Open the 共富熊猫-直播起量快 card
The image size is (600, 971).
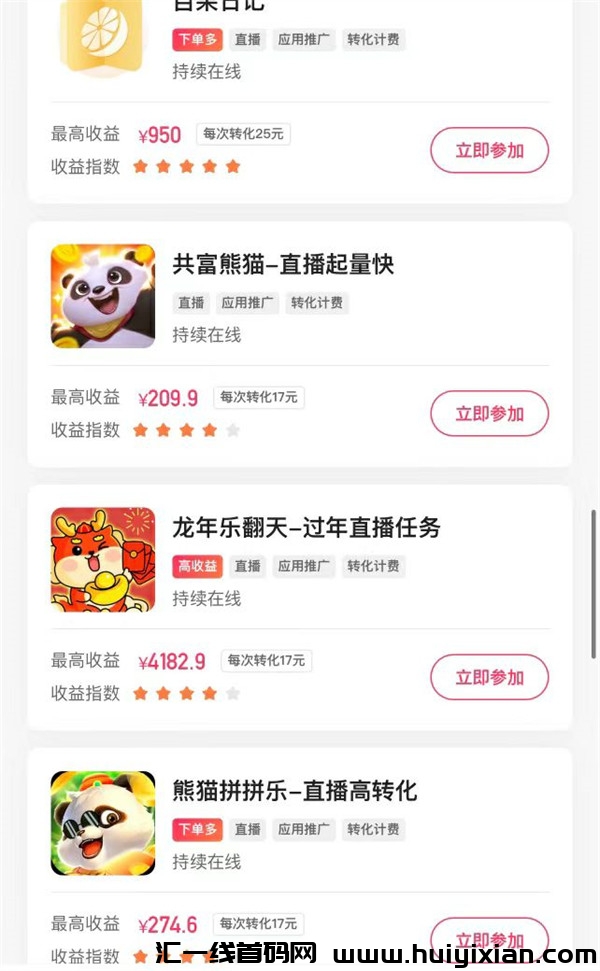coord(283,265)
